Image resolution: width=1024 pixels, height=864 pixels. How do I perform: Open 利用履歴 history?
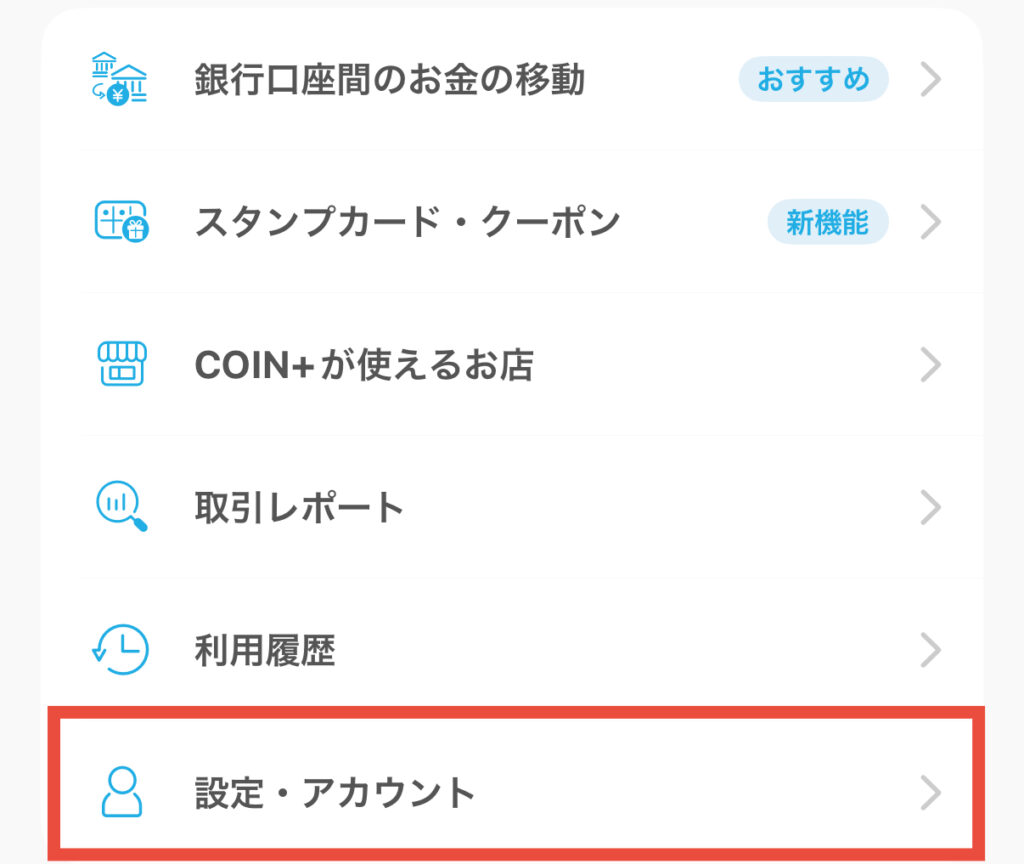point(264,651)
